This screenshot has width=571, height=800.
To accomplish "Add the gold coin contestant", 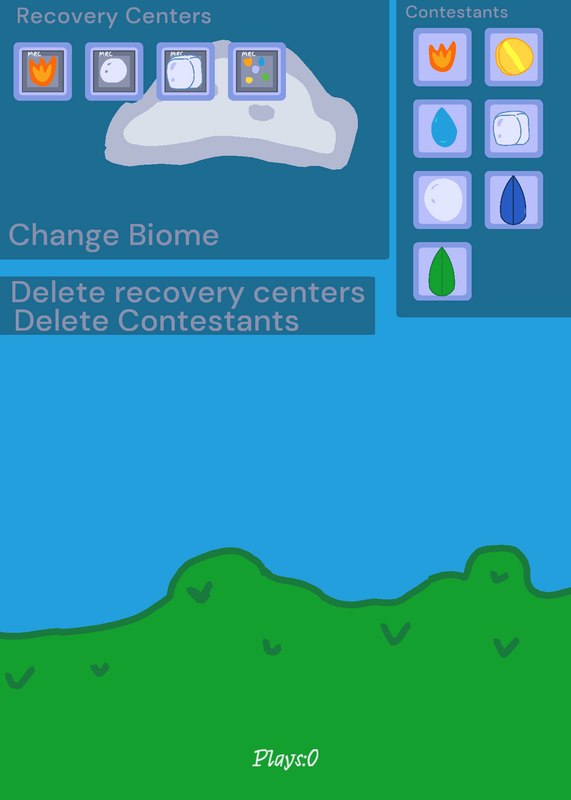I will [514, 57].
